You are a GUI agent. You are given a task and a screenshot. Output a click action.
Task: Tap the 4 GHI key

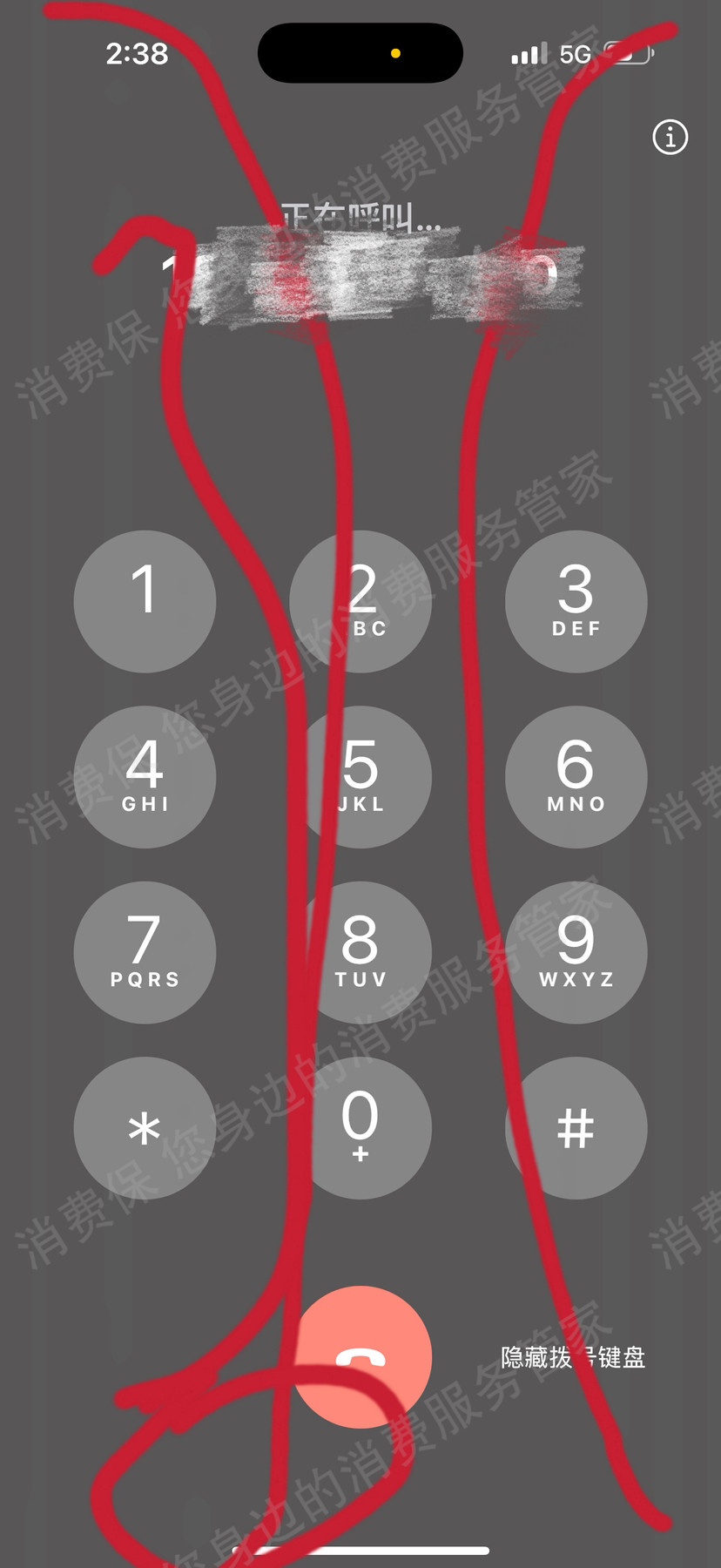145,776
